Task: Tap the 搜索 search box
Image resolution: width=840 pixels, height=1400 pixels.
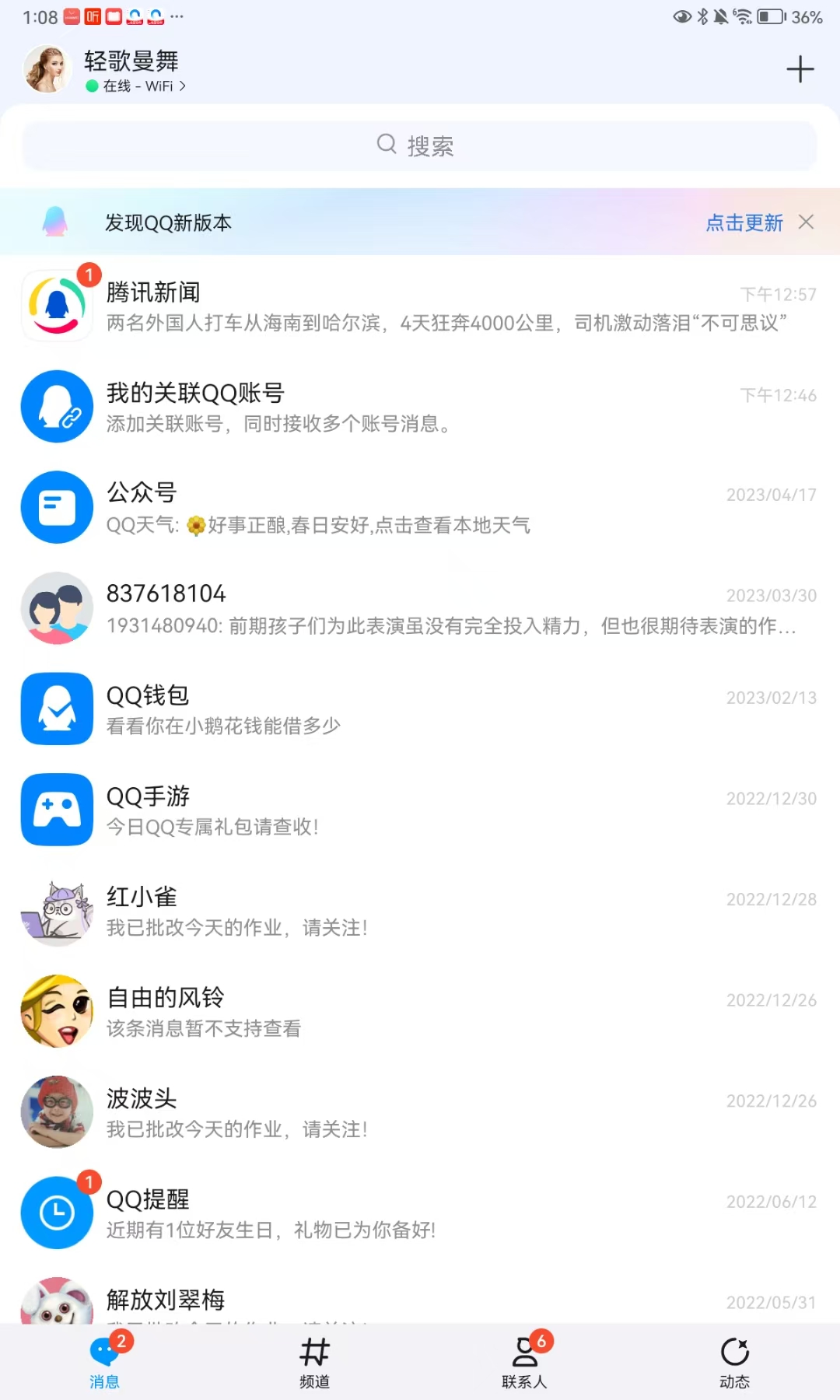Action: point(420,145)
